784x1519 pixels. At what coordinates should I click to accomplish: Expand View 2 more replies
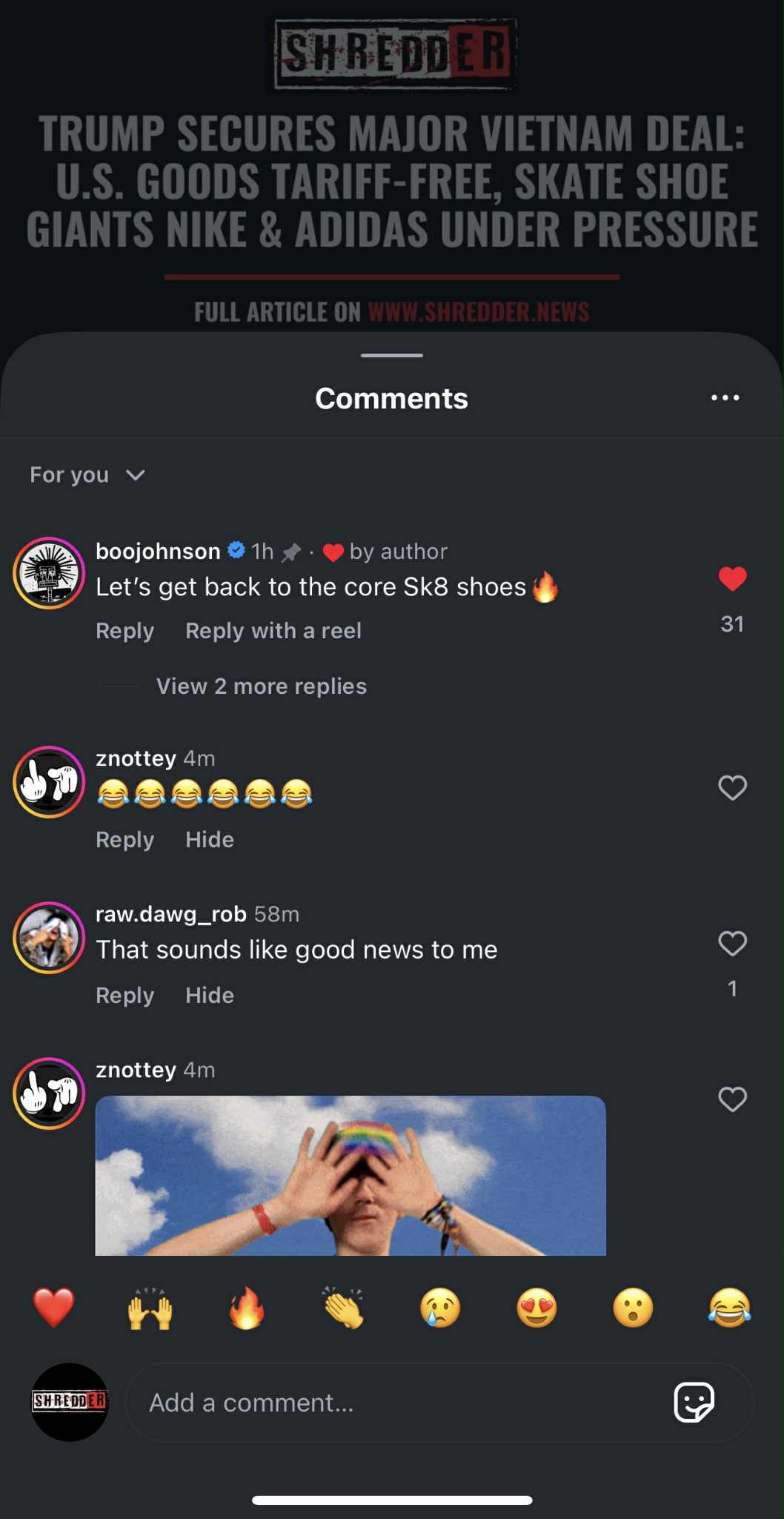pos(261,686)
